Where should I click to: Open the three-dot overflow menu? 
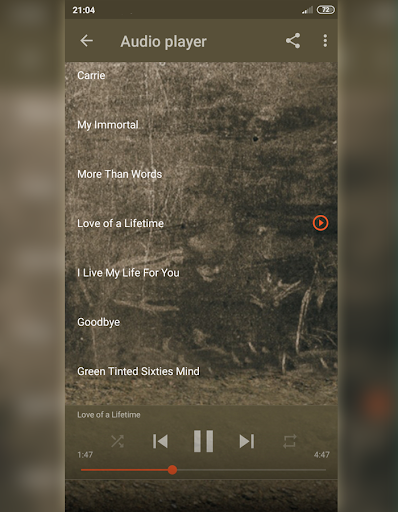325,41
